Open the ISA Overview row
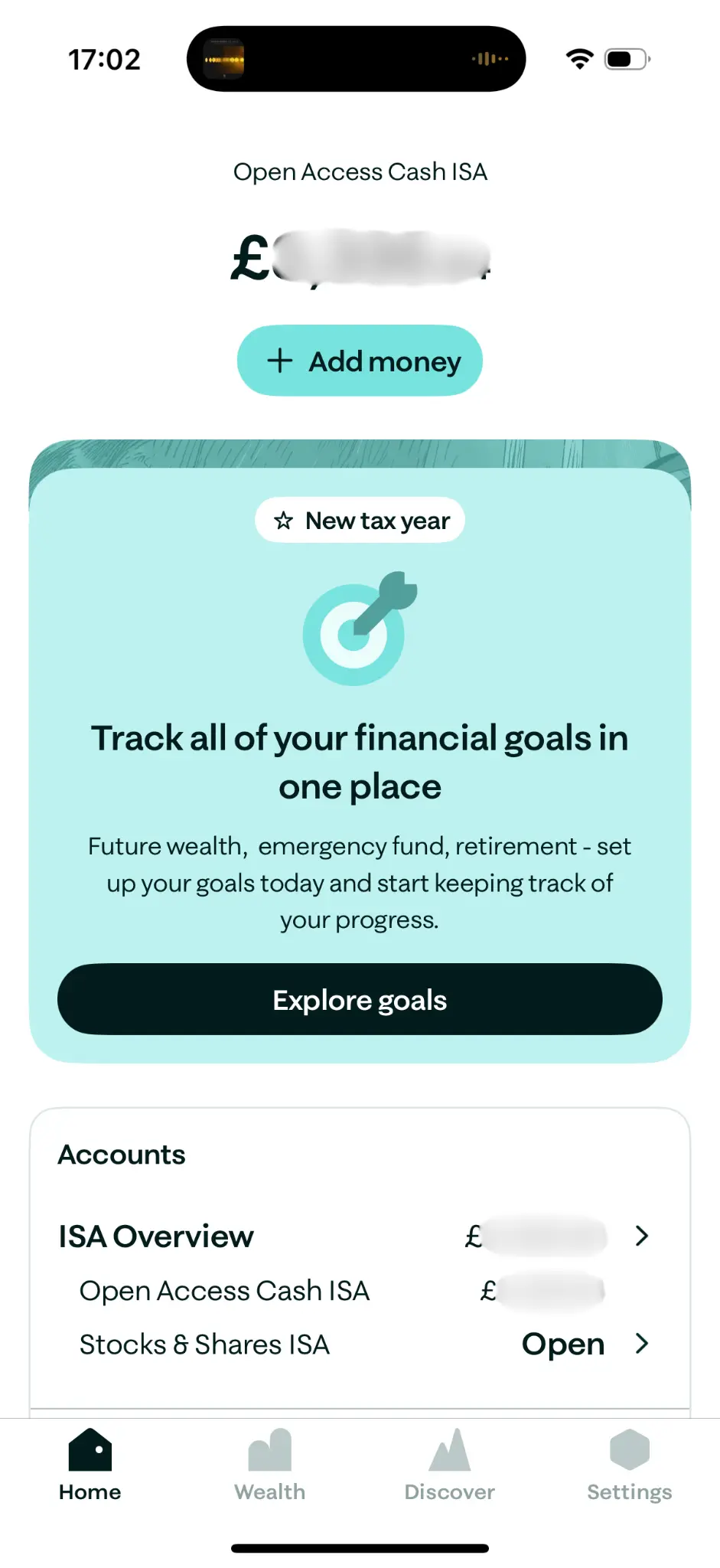 [353, 1236]
